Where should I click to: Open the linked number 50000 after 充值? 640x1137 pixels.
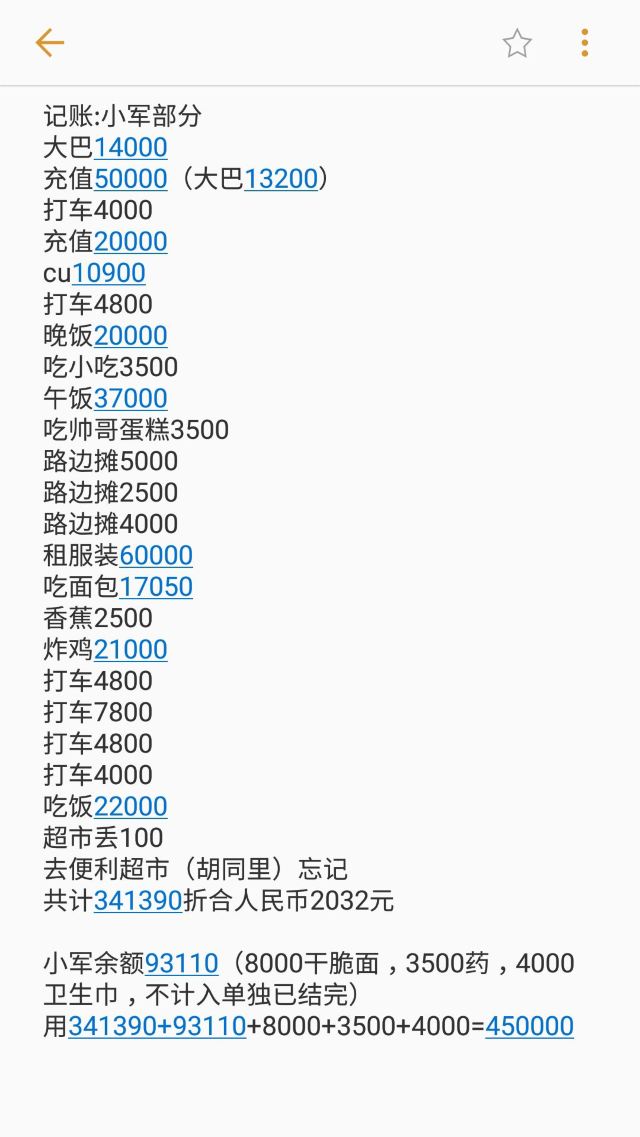point(130,179)
